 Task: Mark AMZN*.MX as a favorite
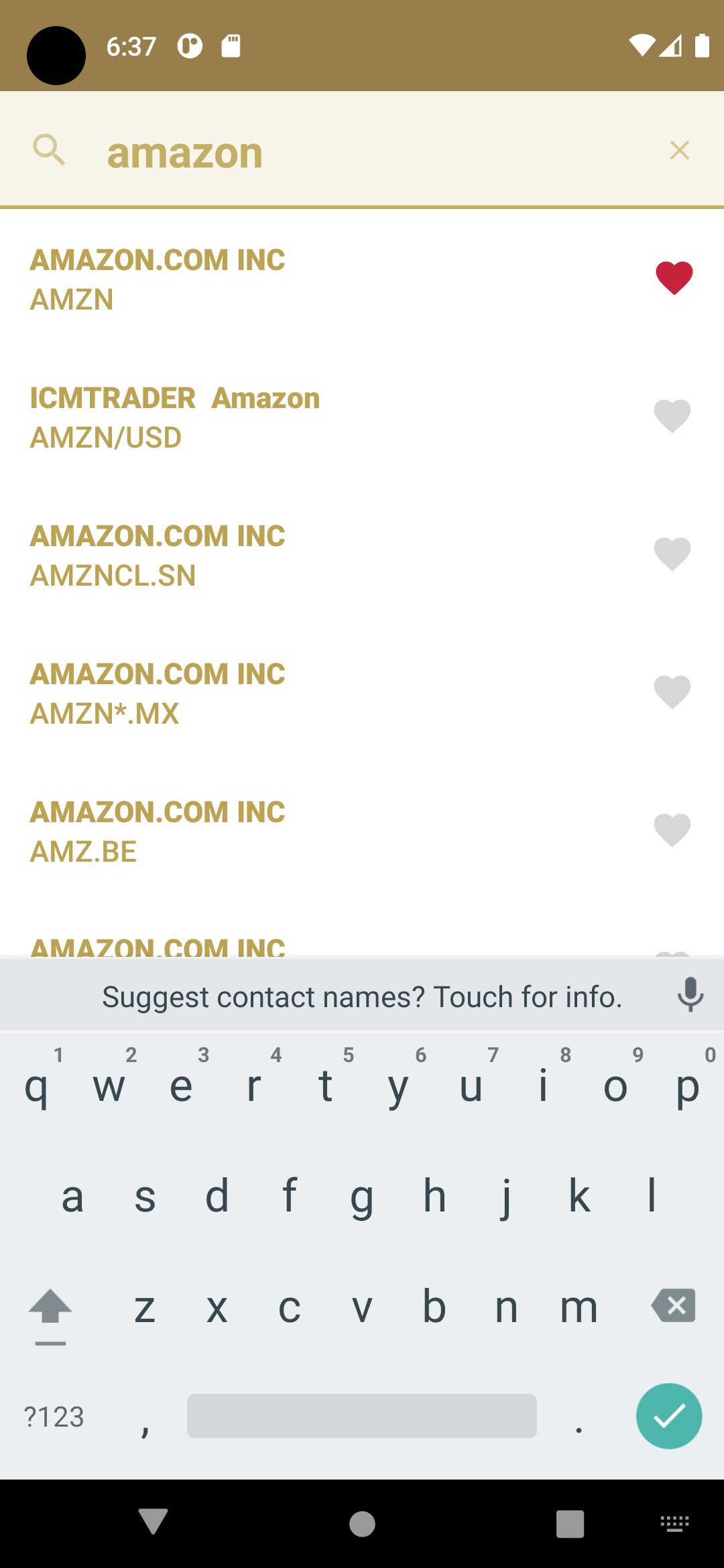(672, 692)
